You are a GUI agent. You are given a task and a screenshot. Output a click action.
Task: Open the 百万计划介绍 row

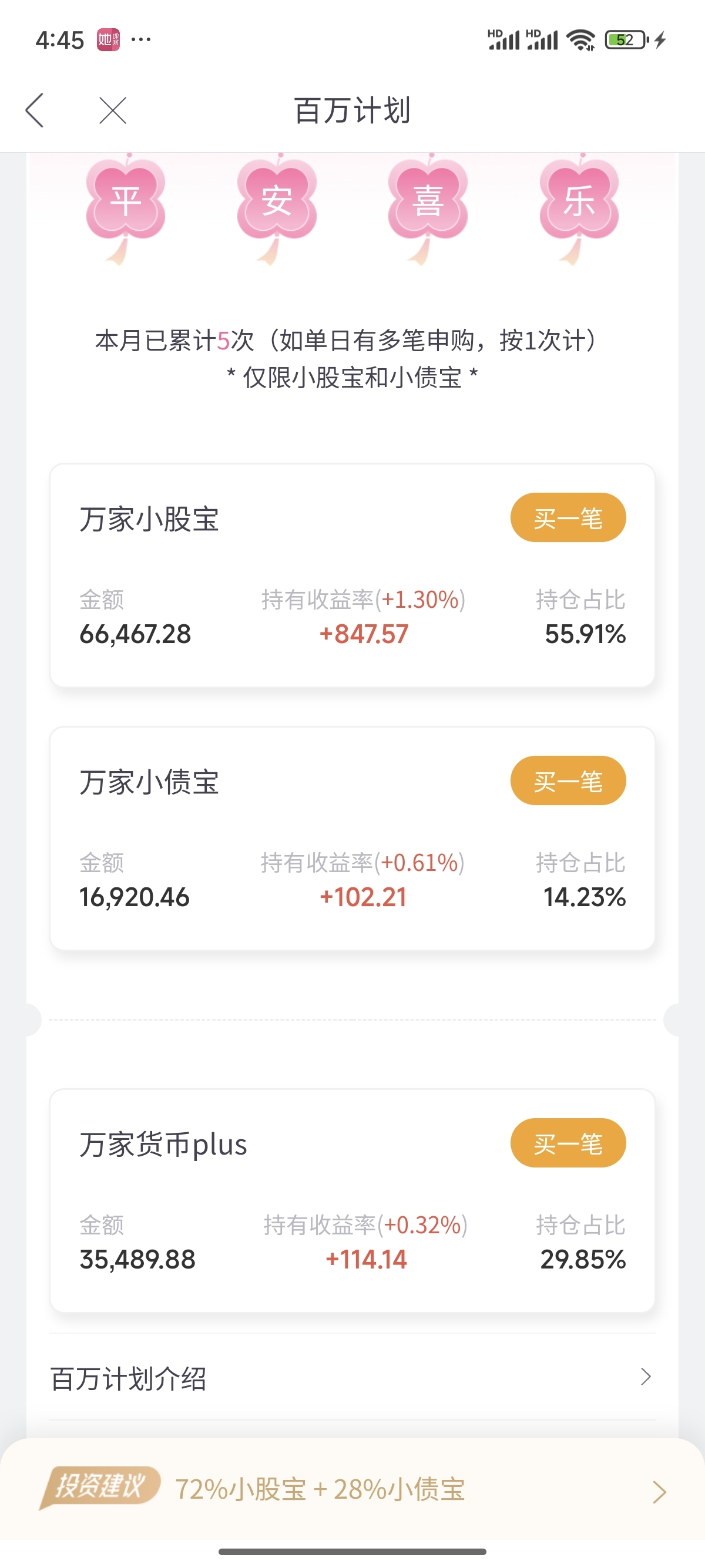click(352, 1378)
